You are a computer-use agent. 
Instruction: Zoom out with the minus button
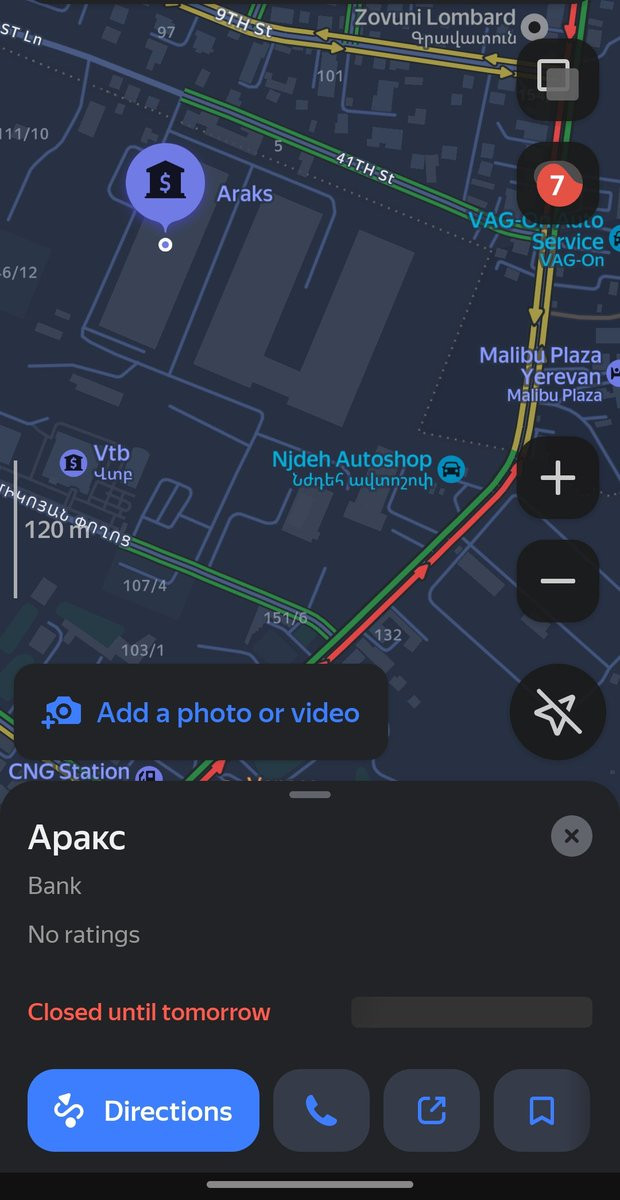point(557,581)
